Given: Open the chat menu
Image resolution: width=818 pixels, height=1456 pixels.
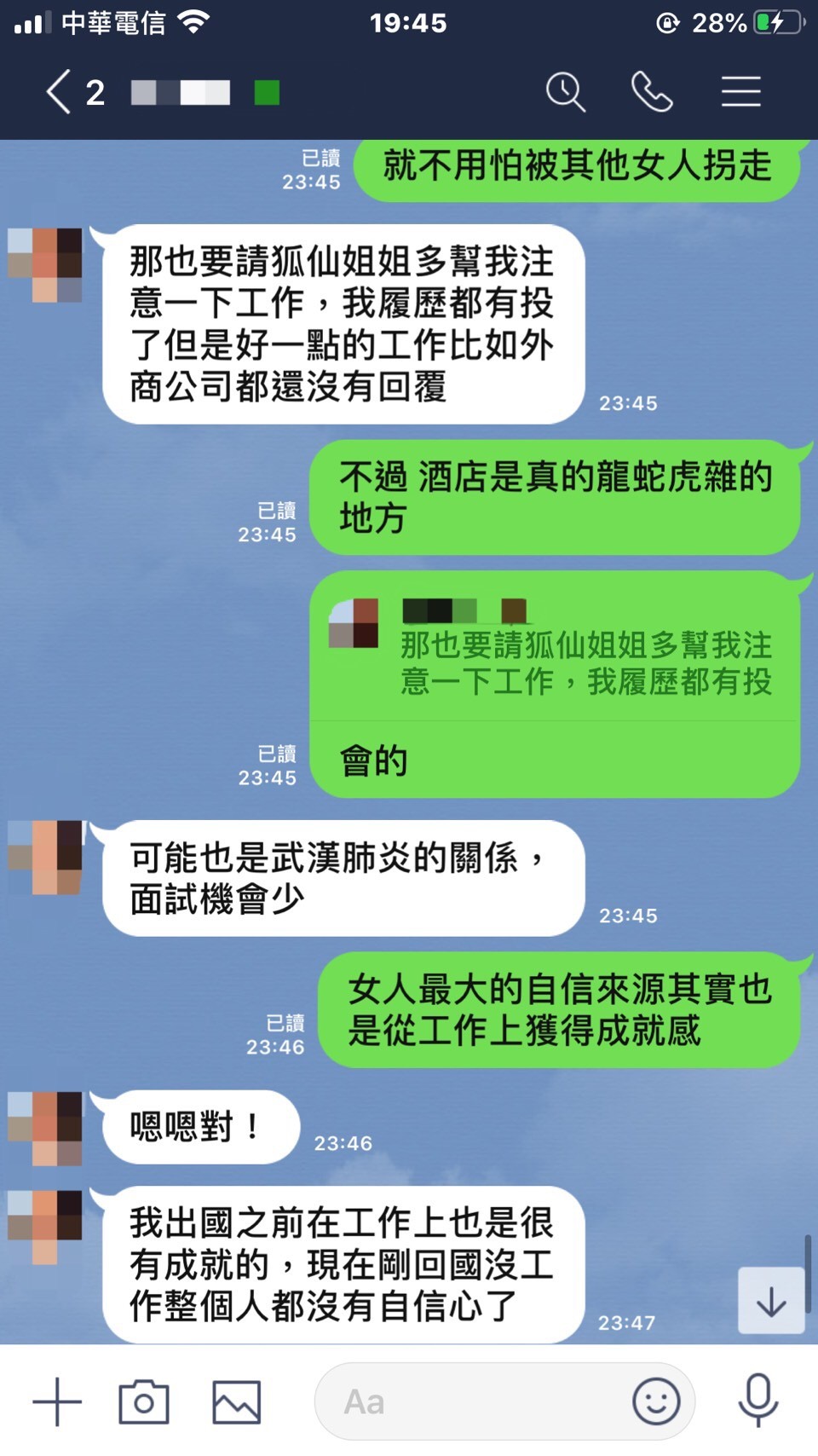Looking at the screenshot, I should pos(740,92).
